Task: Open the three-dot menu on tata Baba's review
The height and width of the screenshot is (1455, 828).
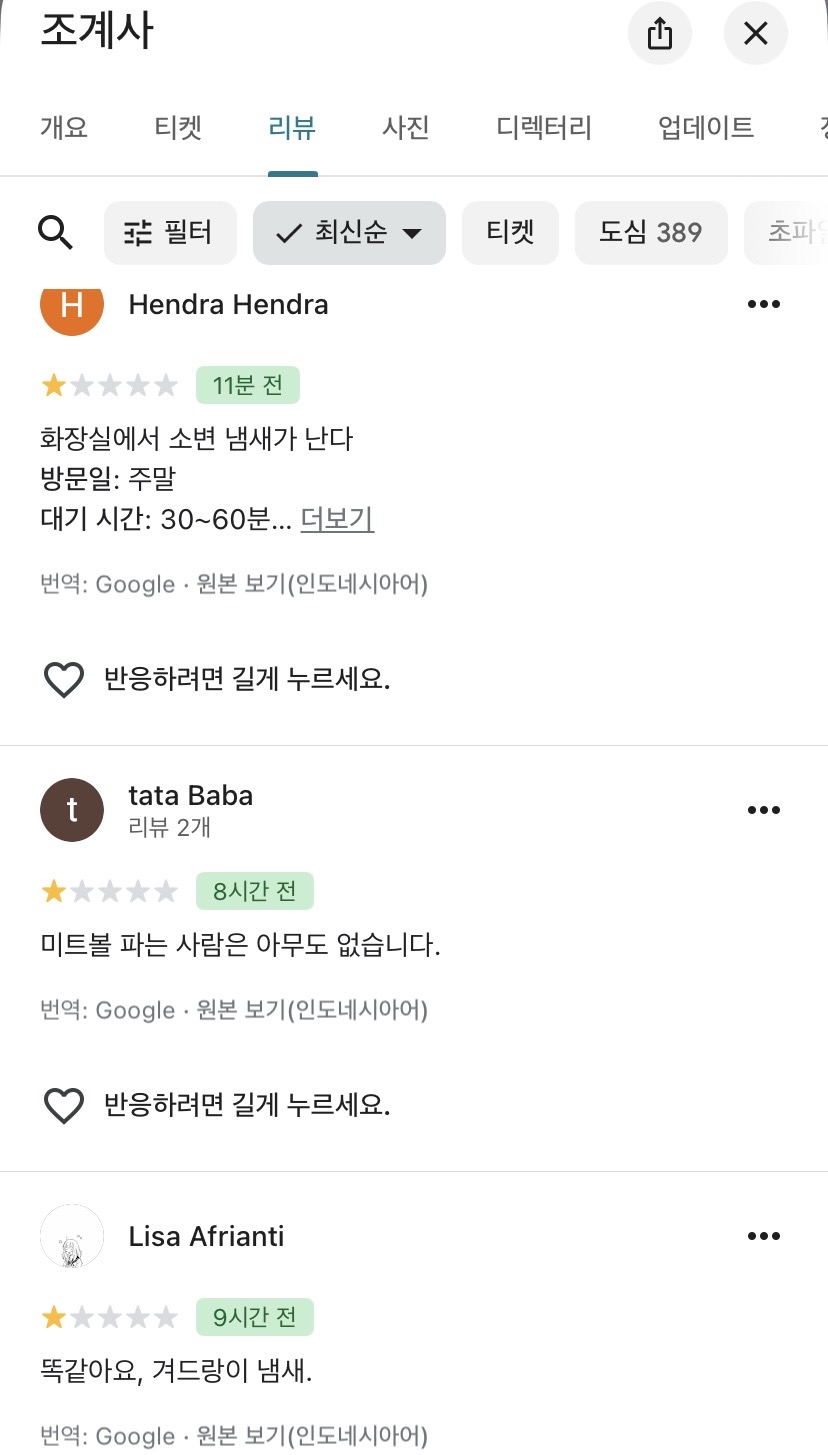Action: point(763,810)
